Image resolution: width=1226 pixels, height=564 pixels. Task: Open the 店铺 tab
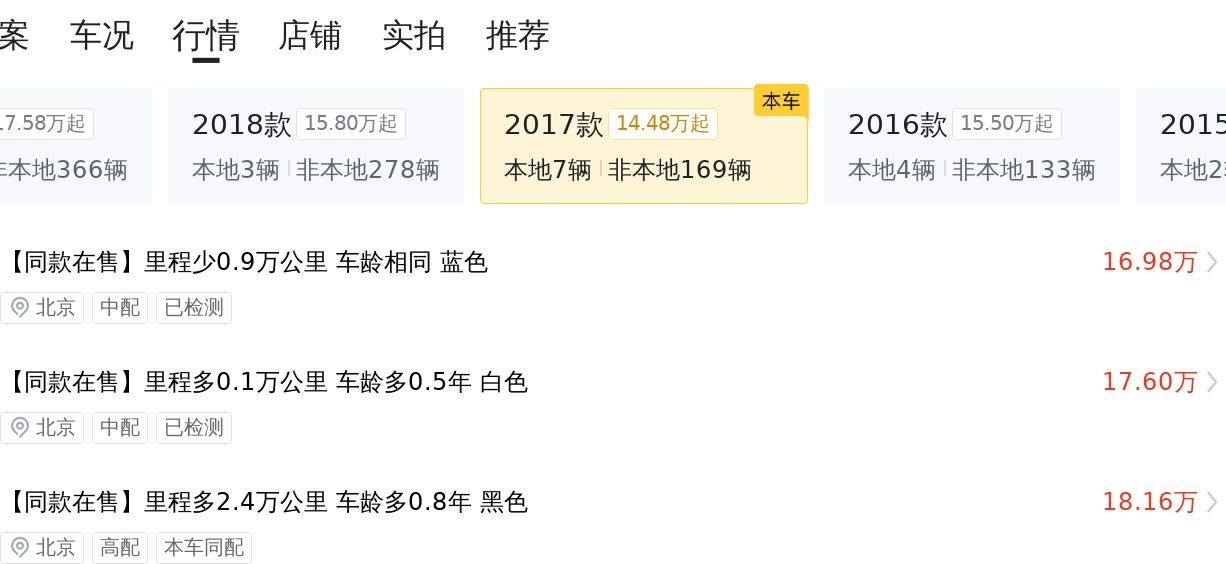coord(310,36)
